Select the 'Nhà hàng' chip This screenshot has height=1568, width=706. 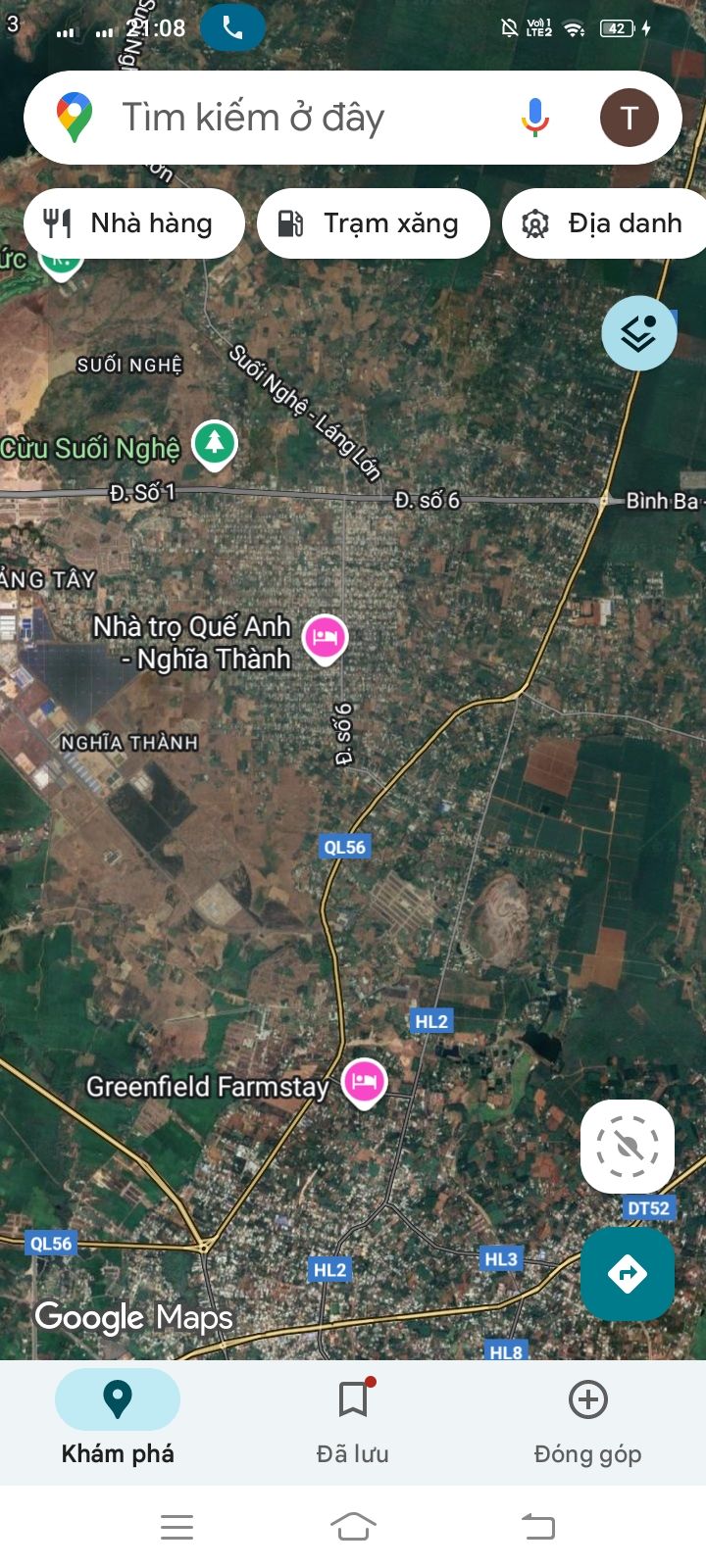(x=132, y=223)
